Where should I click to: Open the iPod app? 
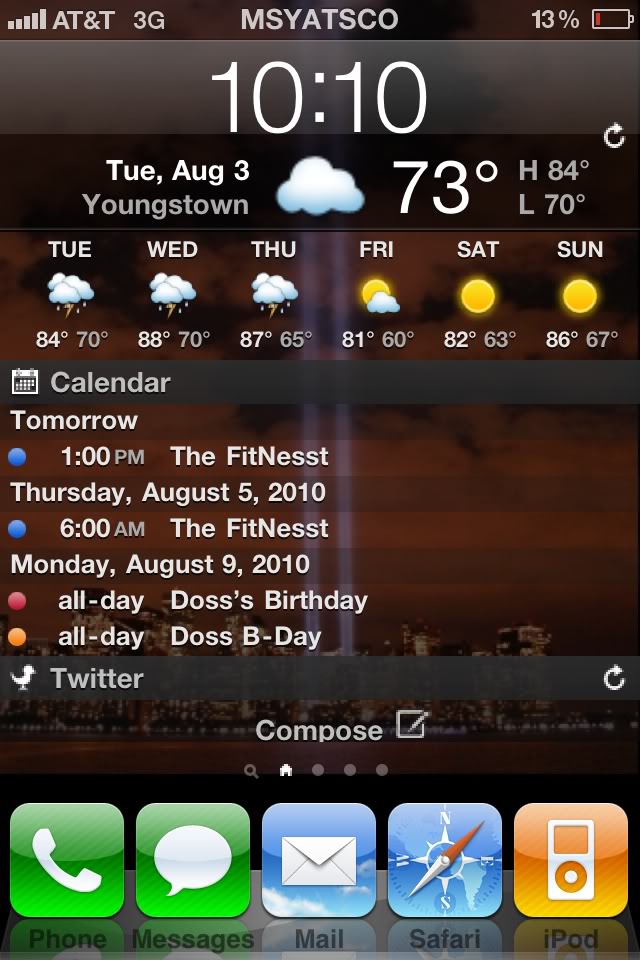coord(571,860)
